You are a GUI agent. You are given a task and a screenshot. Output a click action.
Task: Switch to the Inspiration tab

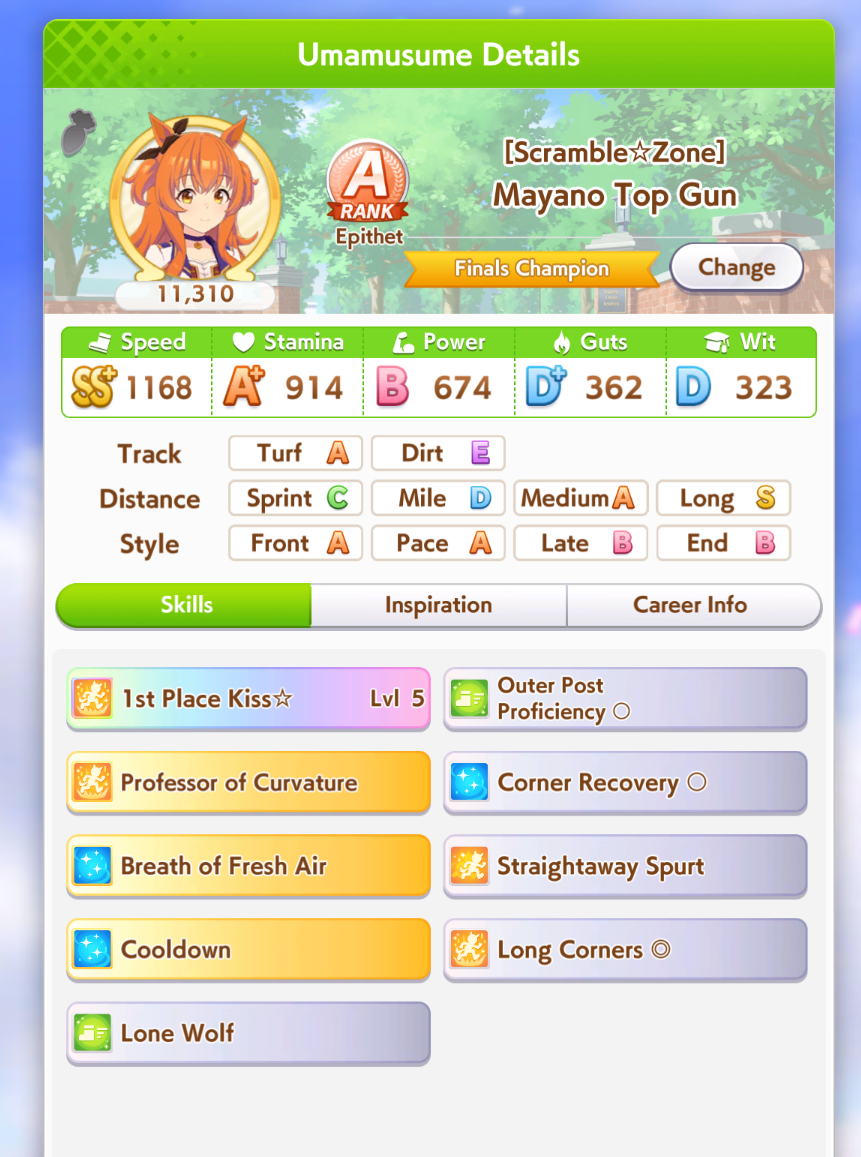pyautogui.click(x=438, y=605)
